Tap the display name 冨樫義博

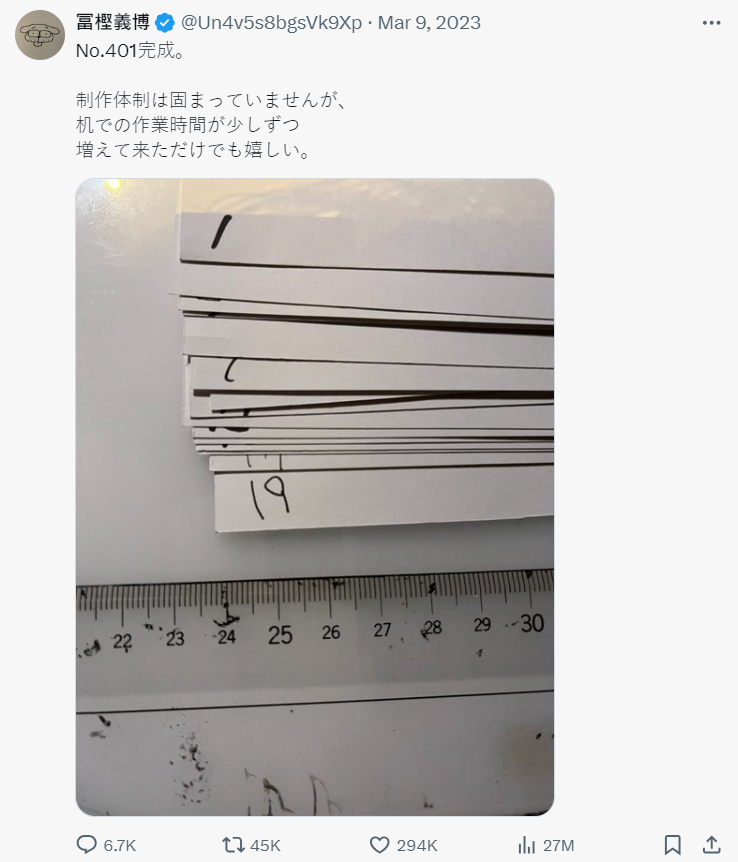112,22
